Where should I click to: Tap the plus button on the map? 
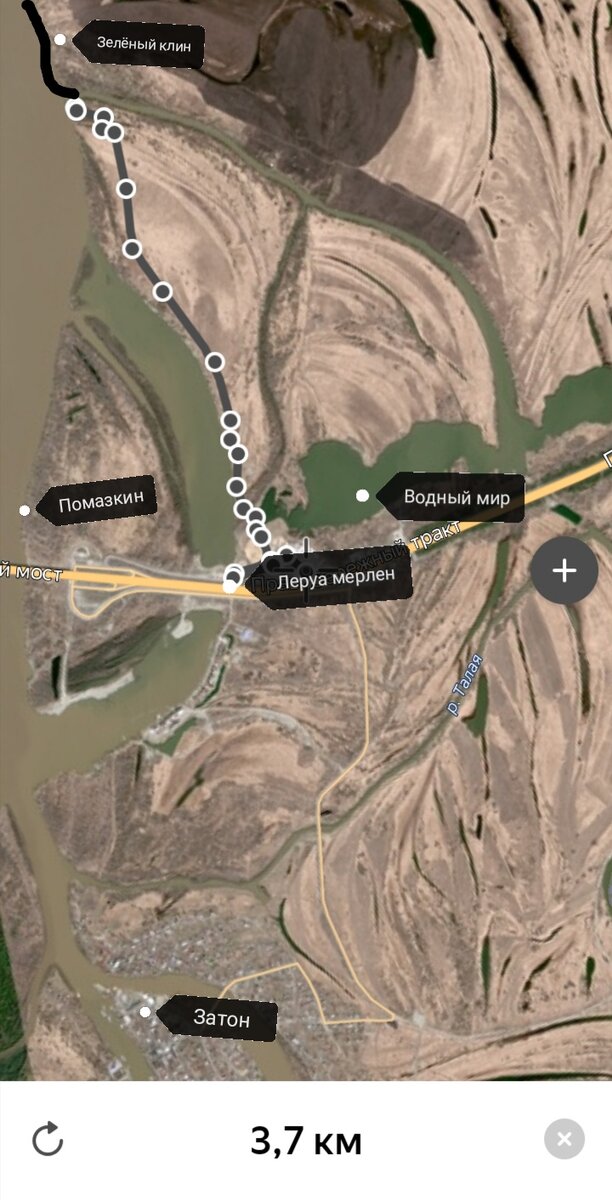tap(564, 571)
